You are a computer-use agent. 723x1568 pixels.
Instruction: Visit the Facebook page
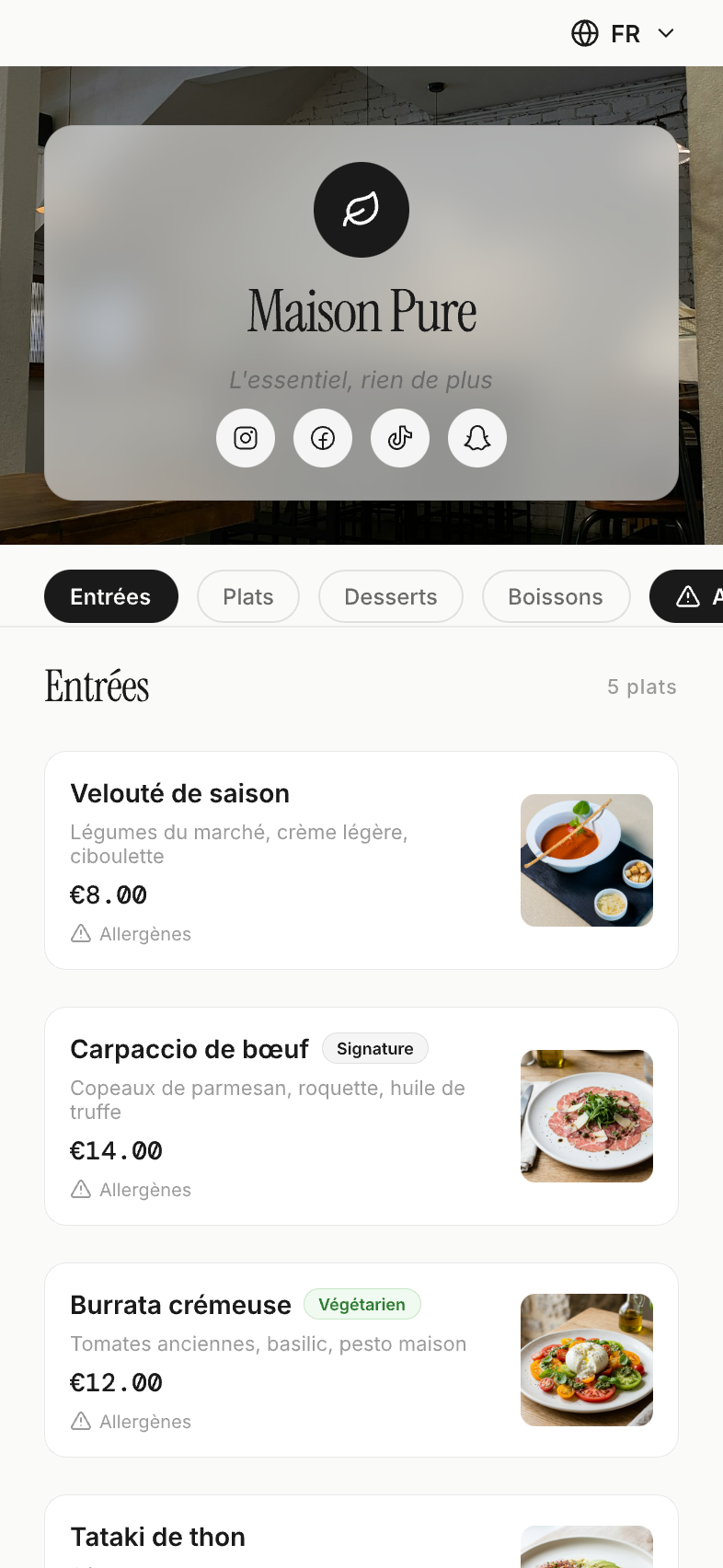tap(323, 438)
